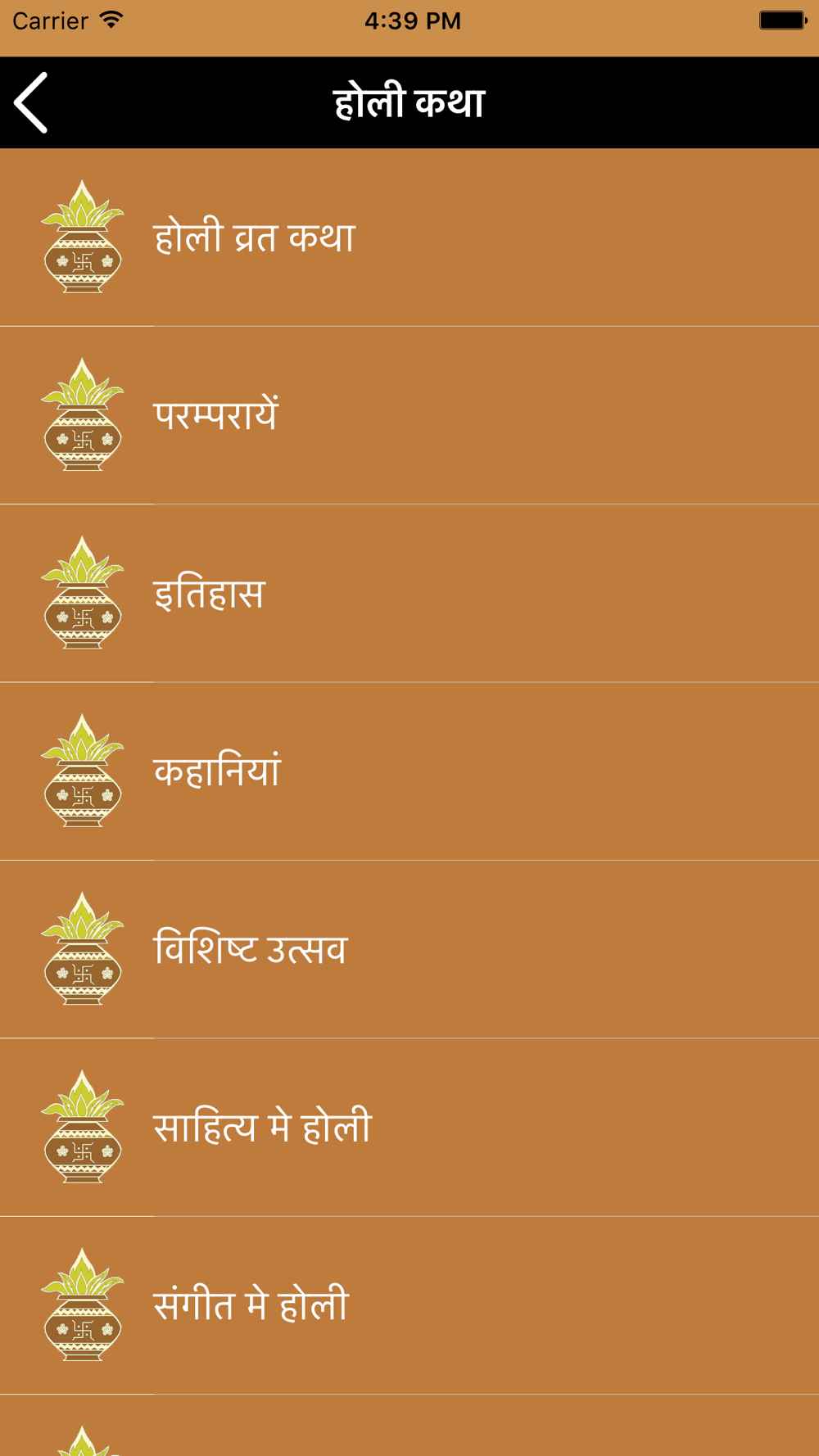Image resolution: width=819 pixels, height=1456 pixels.
Task: Open साहित्य मे होली
Action: tap(409, 1127)
